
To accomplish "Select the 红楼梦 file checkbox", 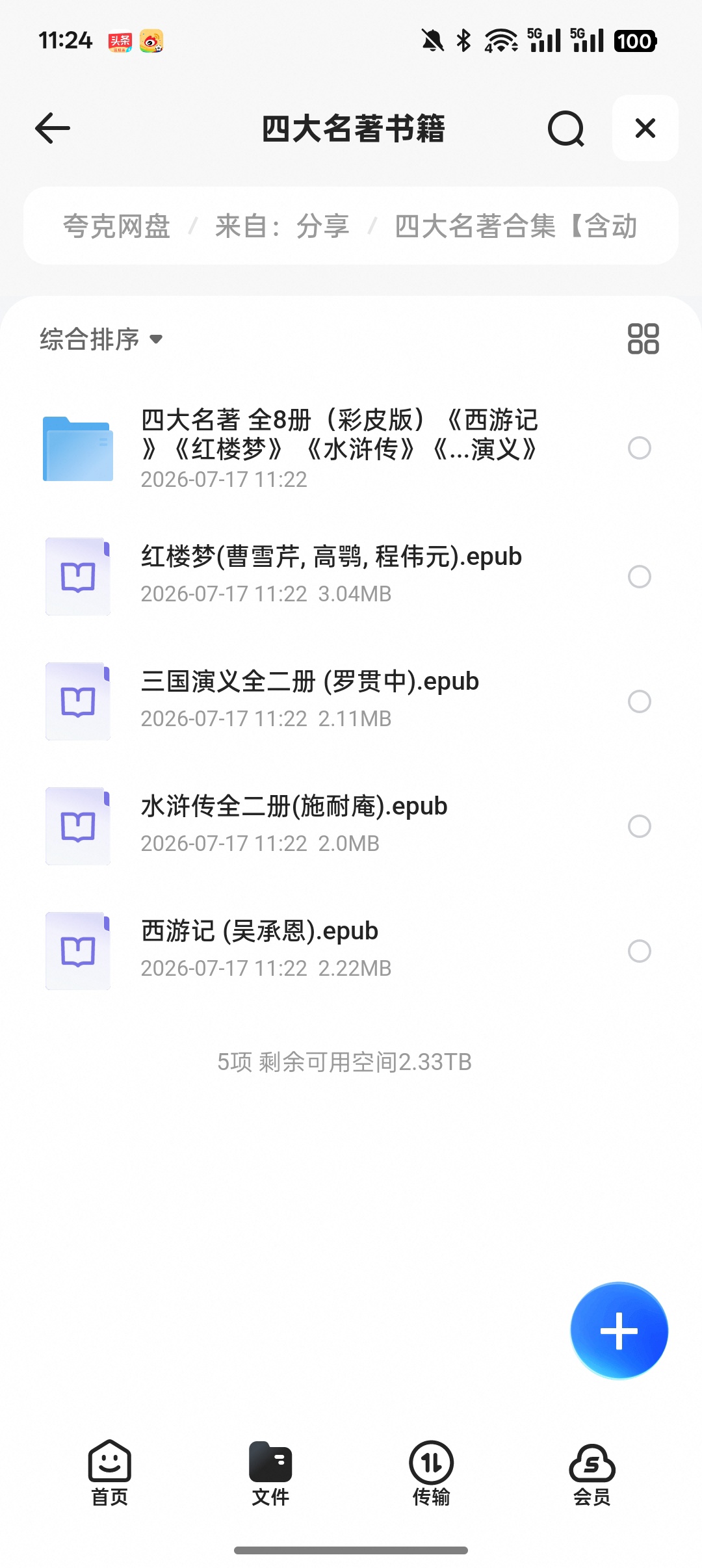I will coord(640,576).
